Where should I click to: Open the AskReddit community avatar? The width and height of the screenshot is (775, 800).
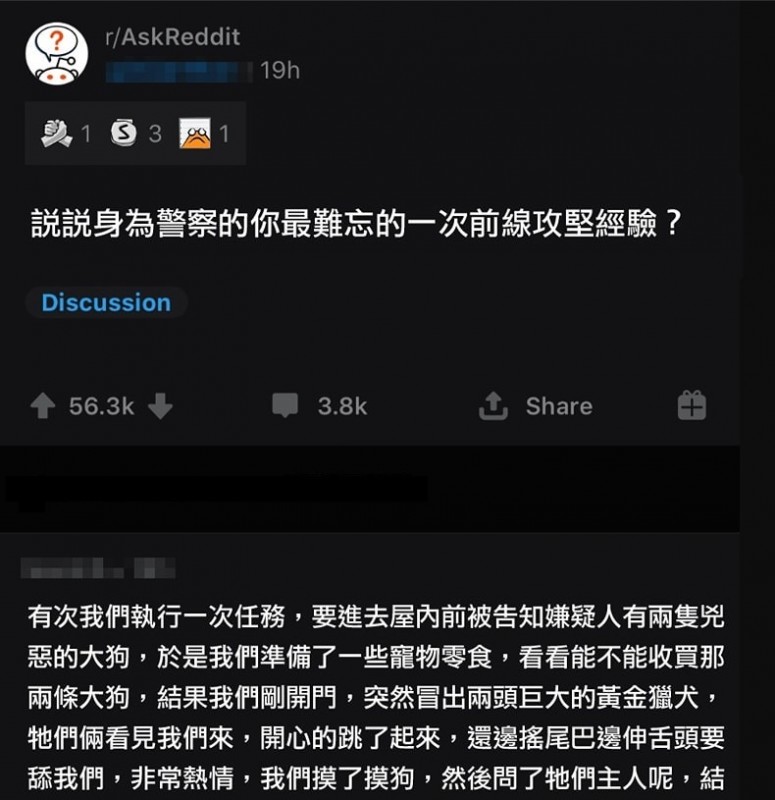click(57, 52)
